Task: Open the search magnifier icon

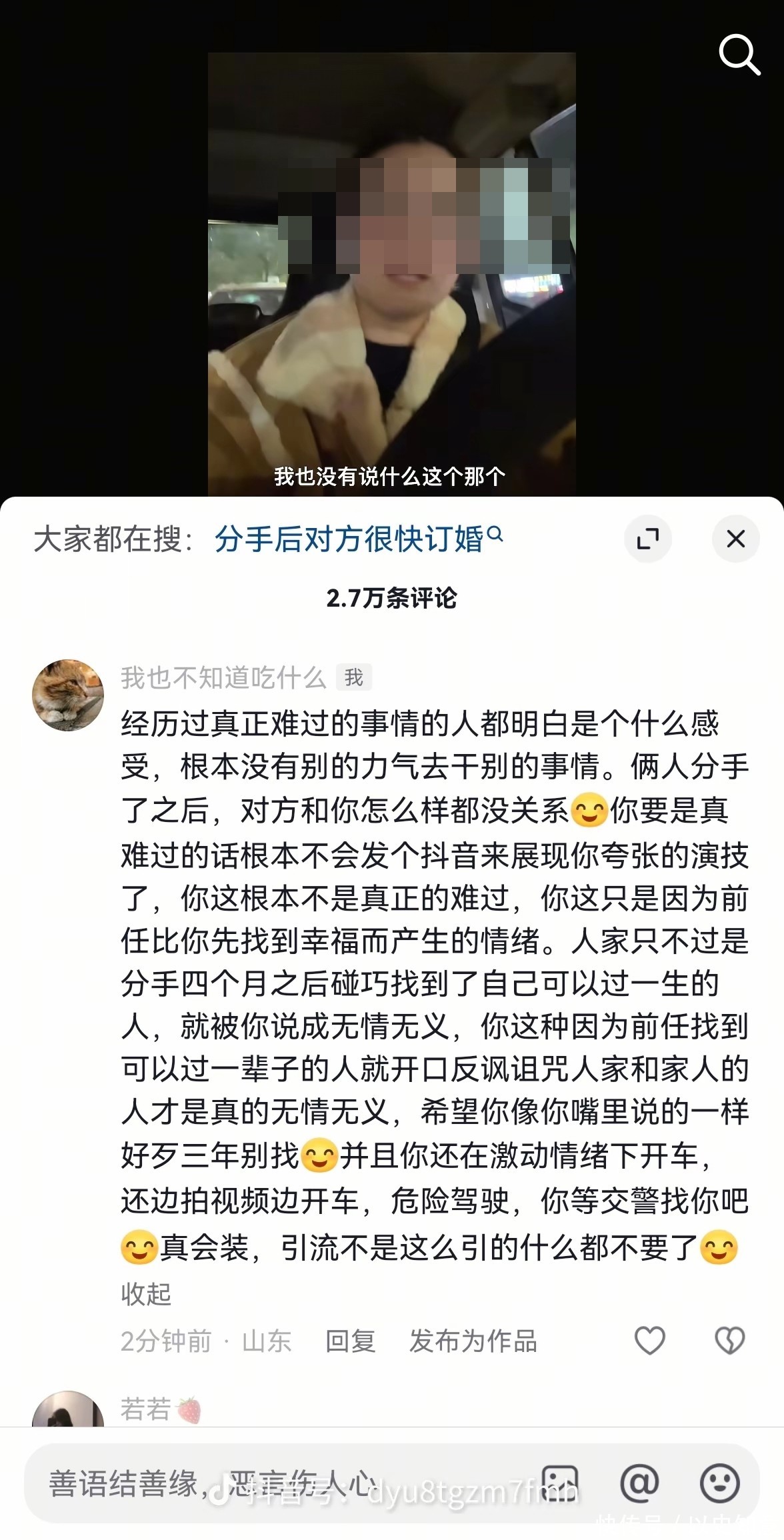Action: (739, 55)
